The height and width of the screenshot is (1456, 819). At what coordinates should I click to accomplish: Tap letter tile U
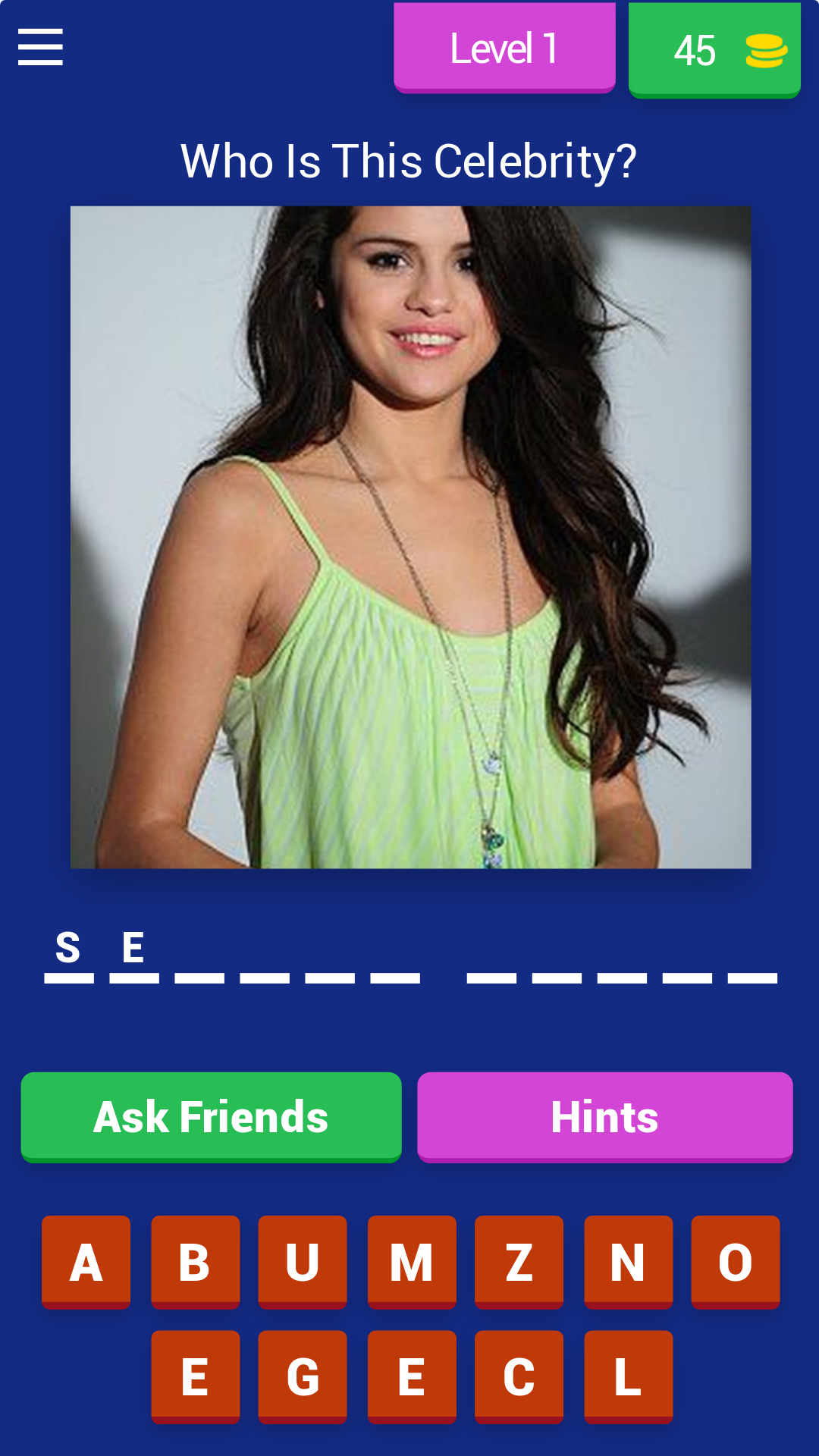(x=303, y=1261)
